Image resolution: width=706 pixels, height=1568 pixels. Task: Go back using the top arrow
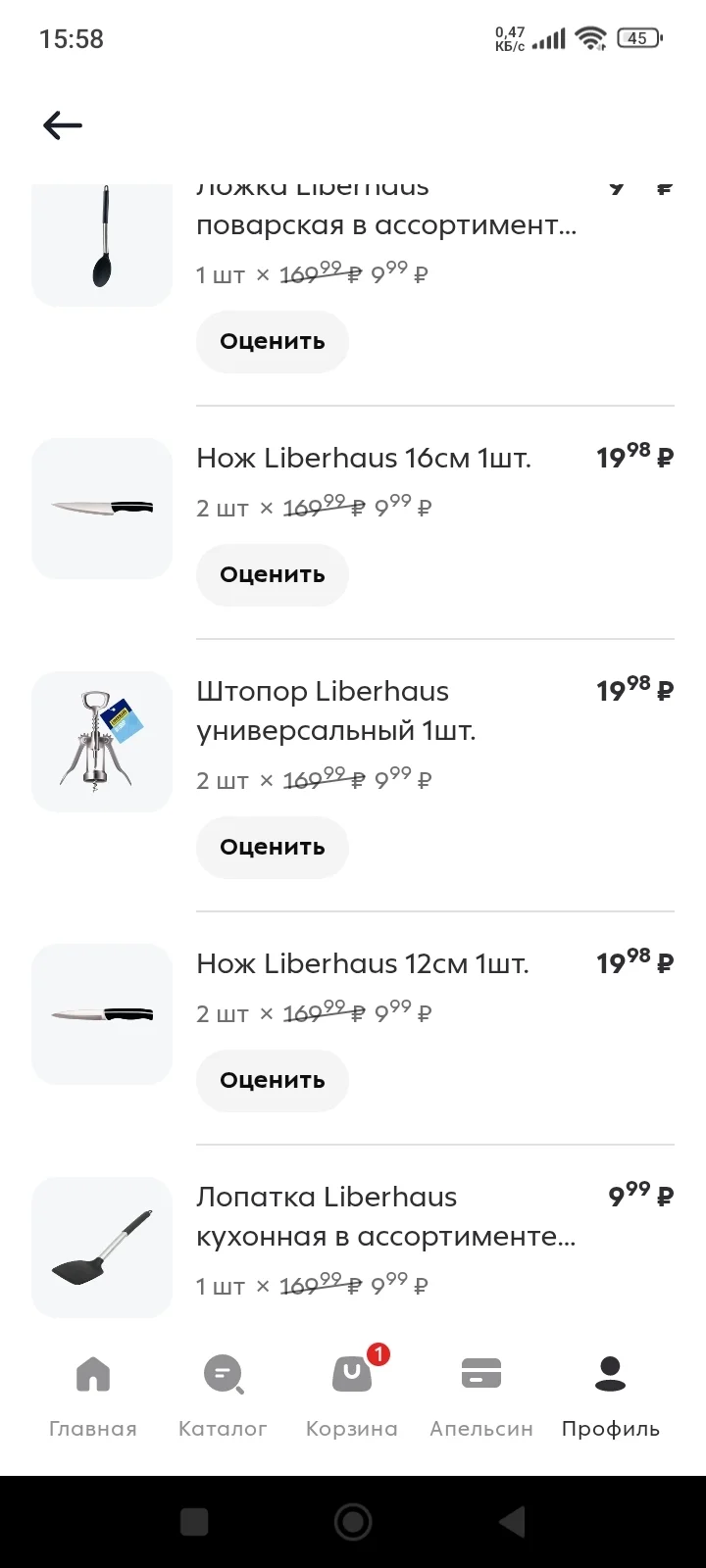(x=63, y=125)
